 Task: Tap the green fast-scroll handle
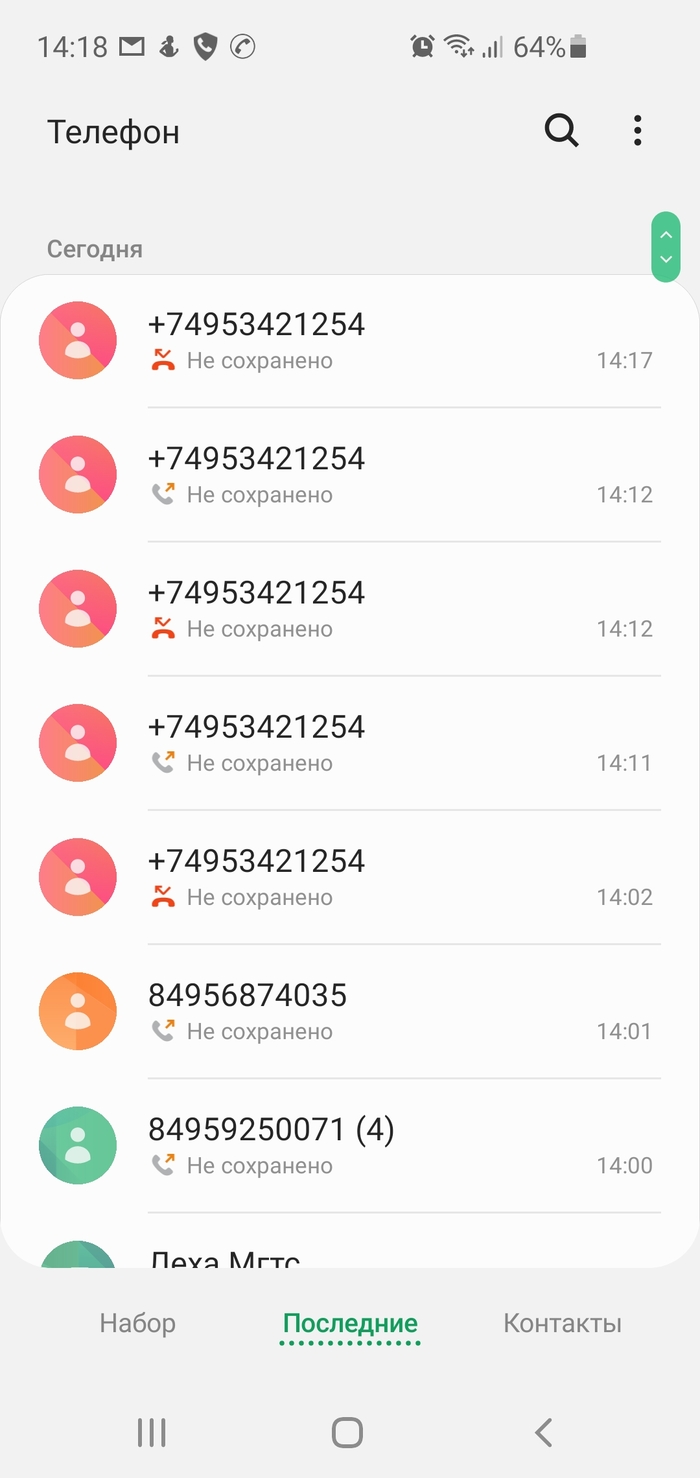666,247
